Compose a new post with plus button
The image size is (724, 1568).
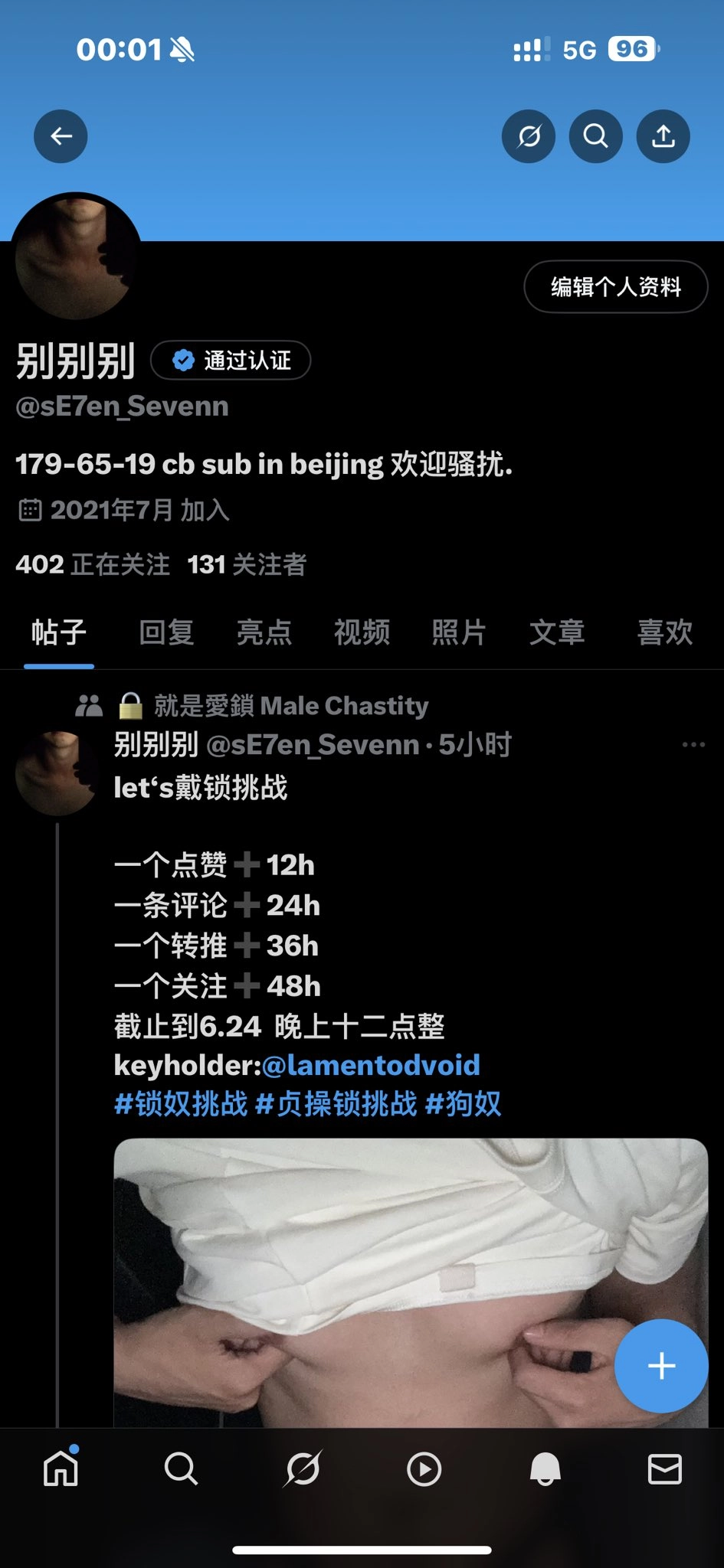pyautogui.click(x=661, y=1366)
